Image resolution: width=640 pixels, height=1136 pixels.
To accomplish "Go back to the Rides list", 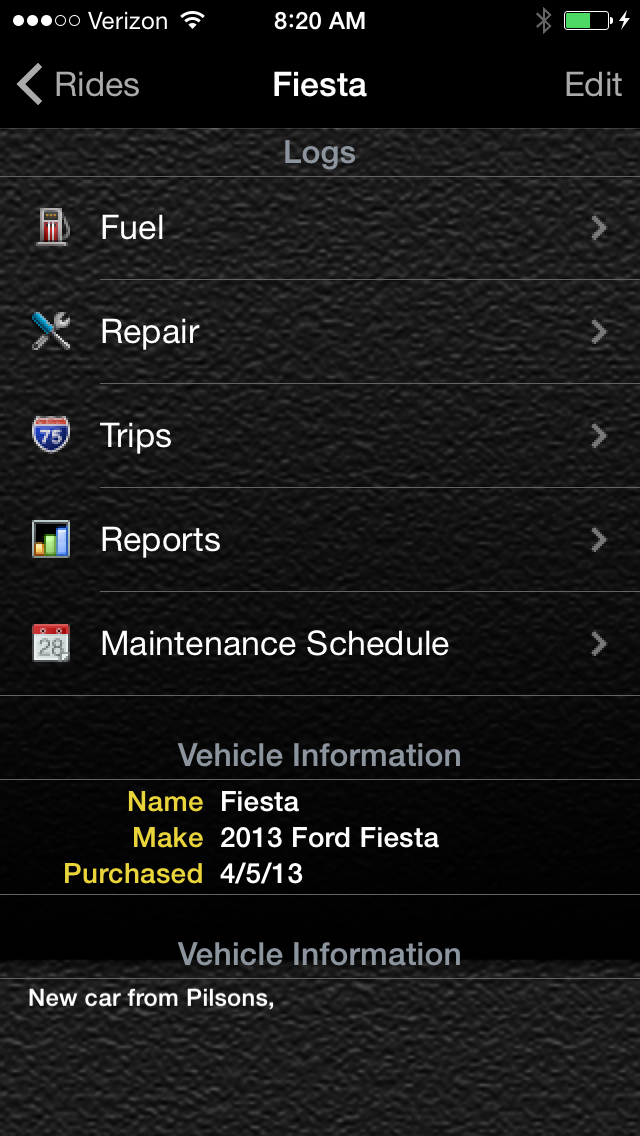I will [78, 85].
